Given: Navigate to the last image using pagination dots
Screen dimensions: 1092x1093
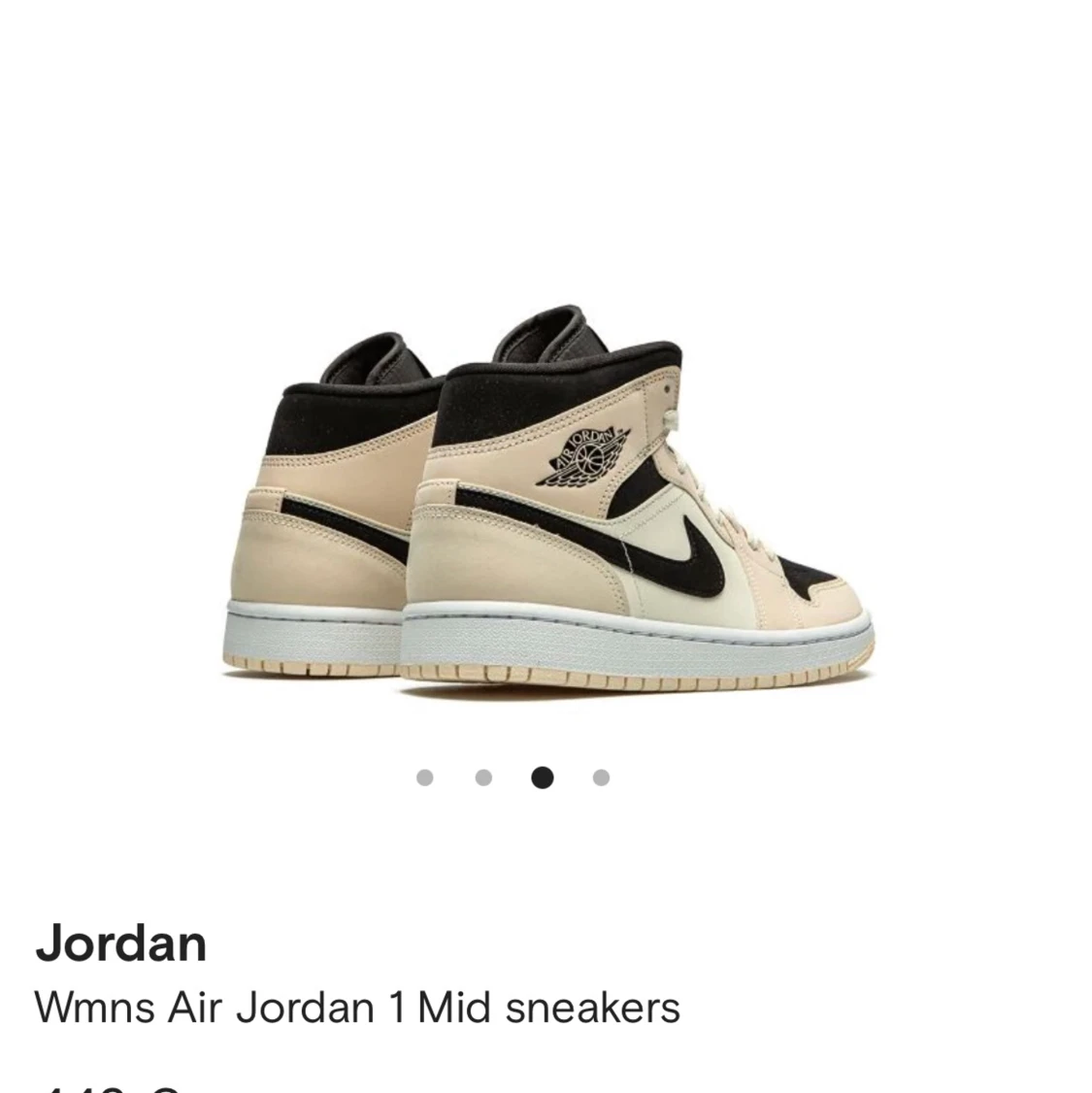Looking at the screenshot, I should [x=600, y=777].
